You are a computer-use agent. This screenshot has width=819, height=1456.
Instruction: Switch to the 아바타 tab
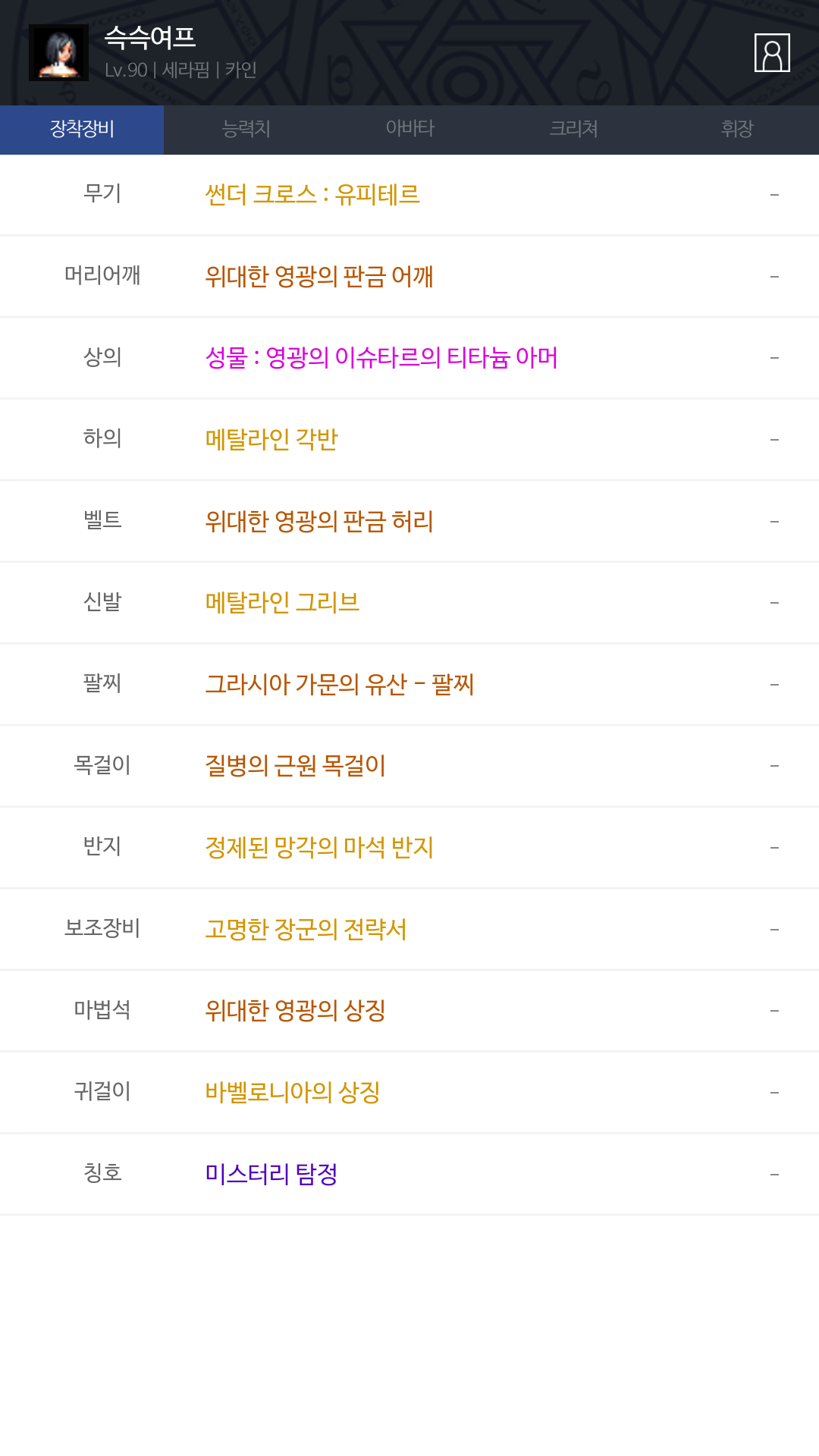[409, 130]
